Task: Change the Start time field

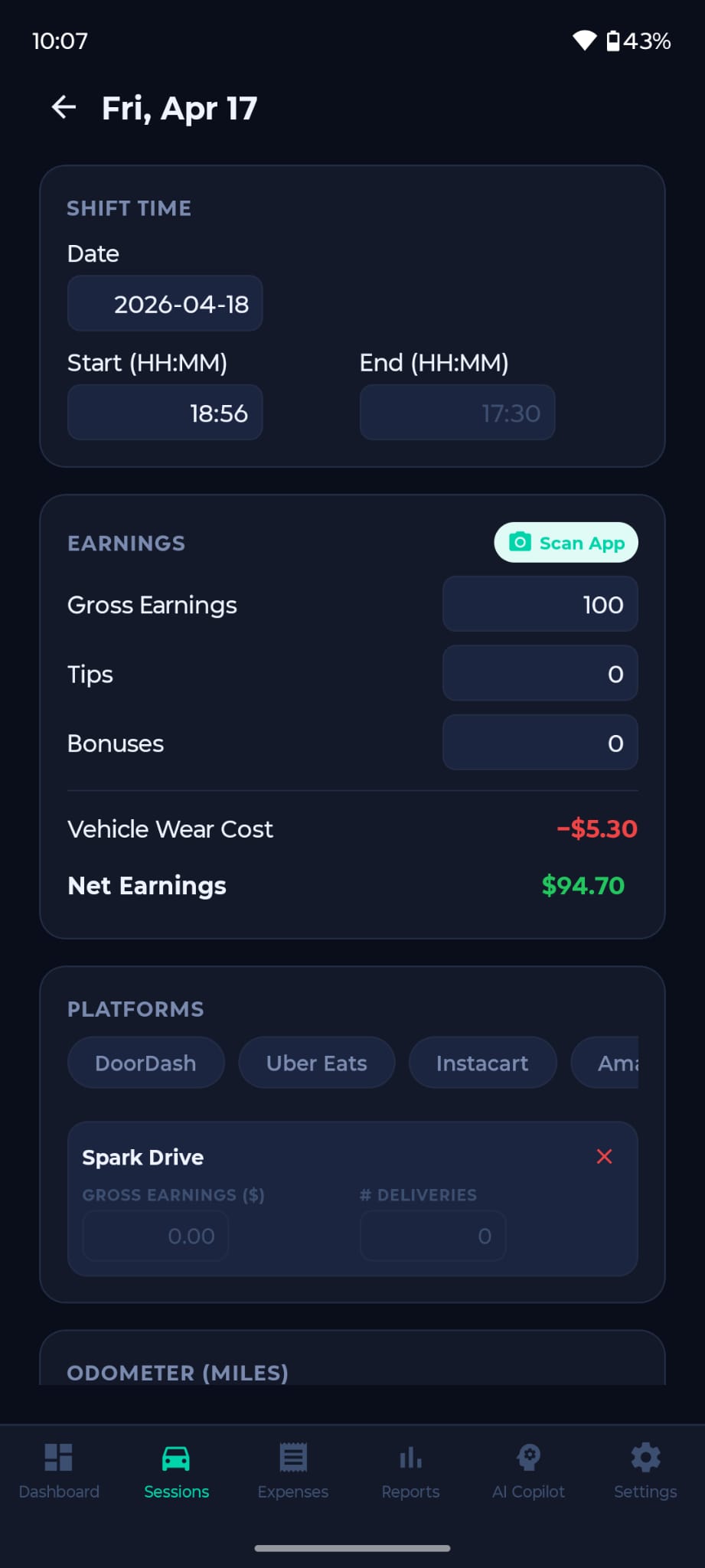Action: (x=165, y=413)
